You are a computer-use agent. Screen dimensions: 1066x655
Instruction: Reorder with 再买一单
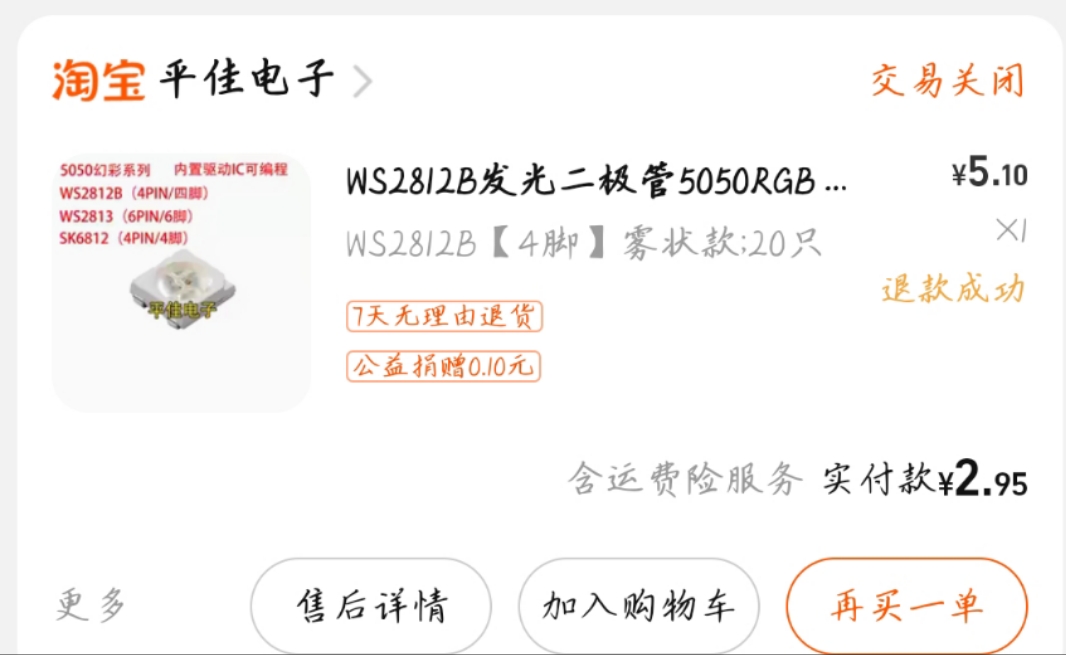906,606
